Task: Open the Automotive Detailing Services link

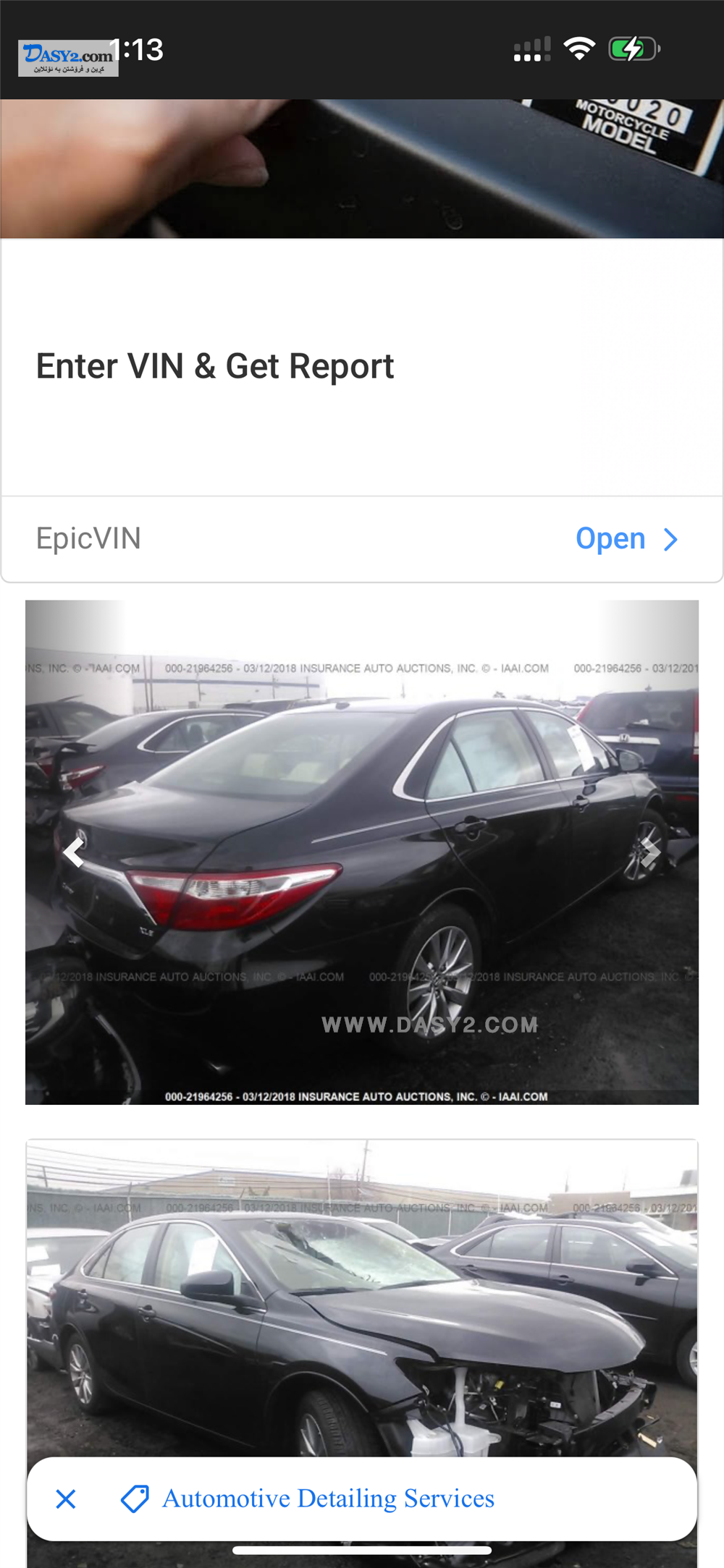Action: click(x=329, y=1499)
